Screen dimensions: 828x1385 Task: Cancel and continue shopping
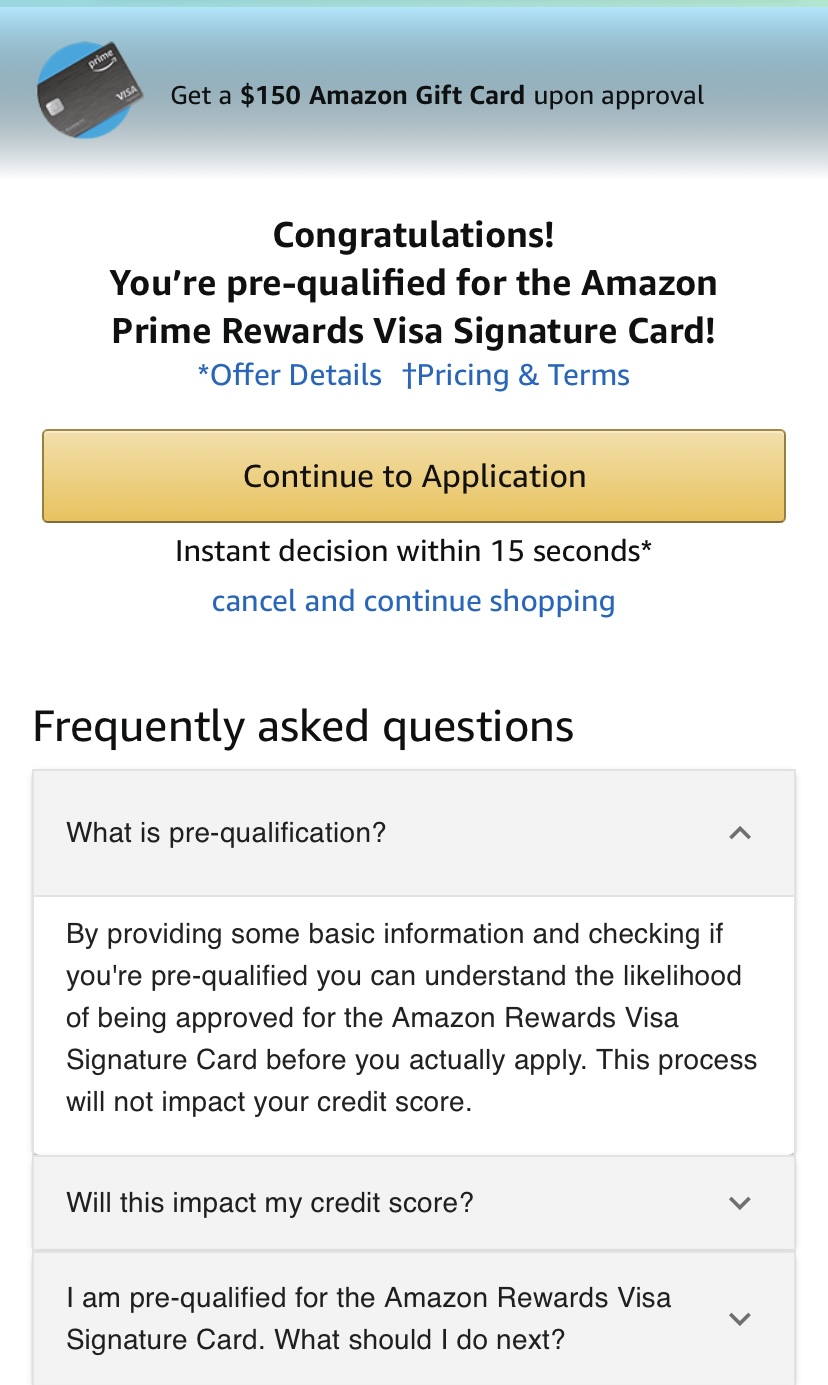point(413,601)
